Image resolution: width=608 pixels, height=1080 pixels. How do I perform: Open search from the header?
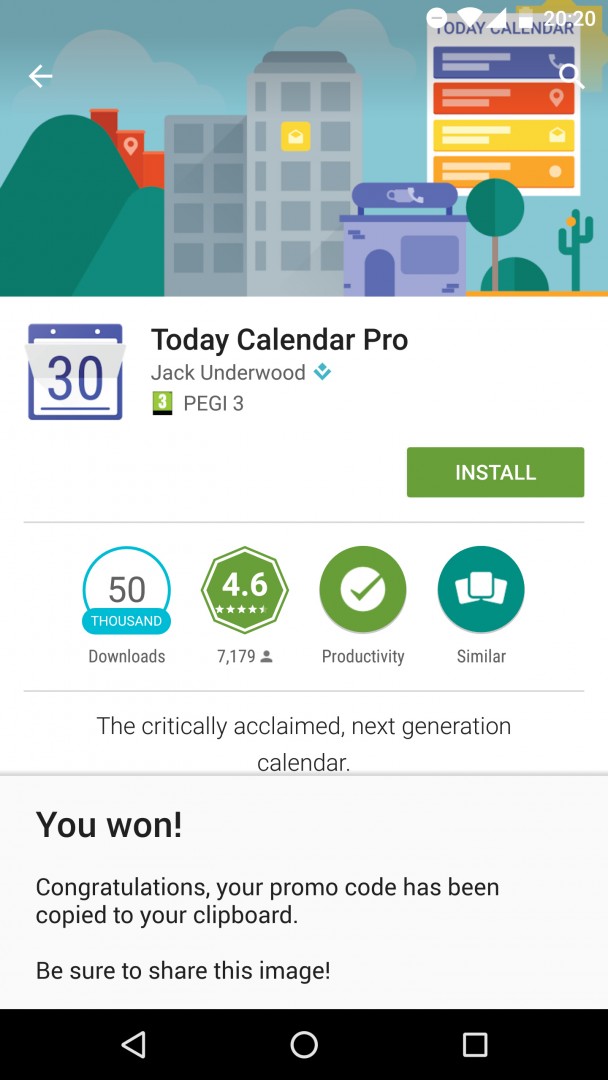click(570, 76)
